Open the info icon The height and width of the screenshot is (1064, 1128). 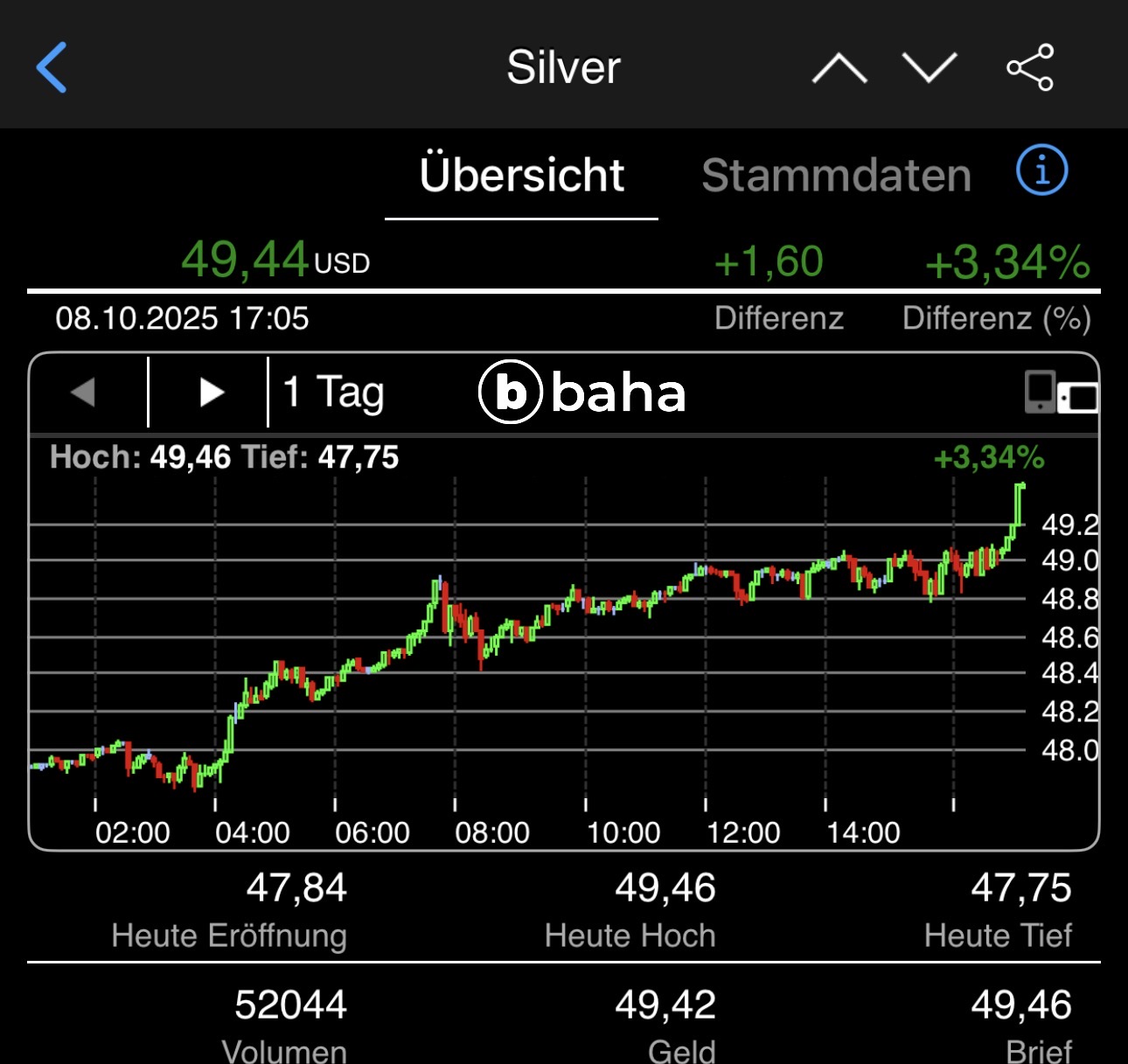coord(1041,170)
